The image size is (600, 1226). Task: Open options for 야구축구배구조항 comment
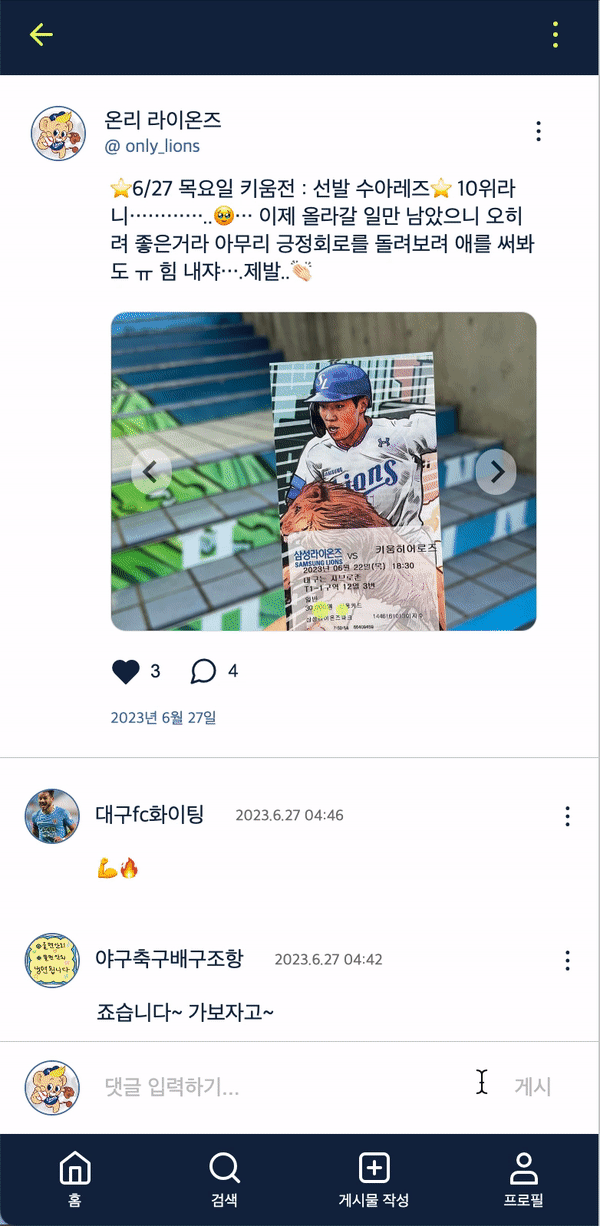pyautogui.click(x=567, y=960)
